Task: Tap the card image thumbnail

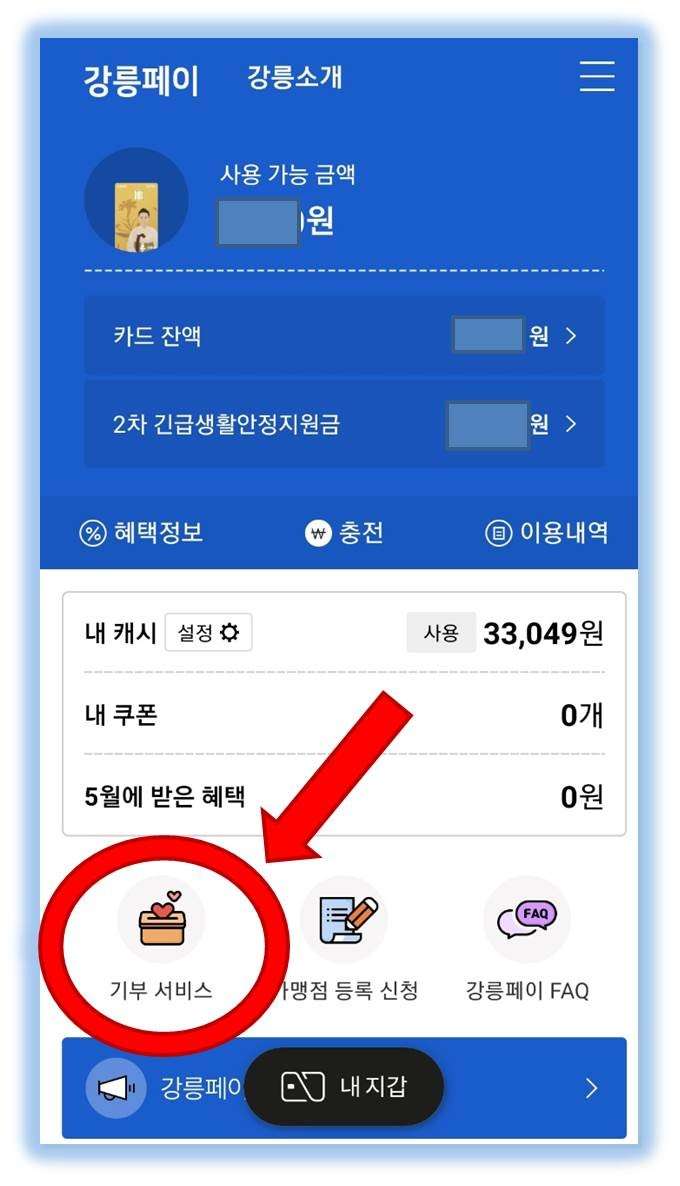Action: pyautogui.click(x=136, y=201)
